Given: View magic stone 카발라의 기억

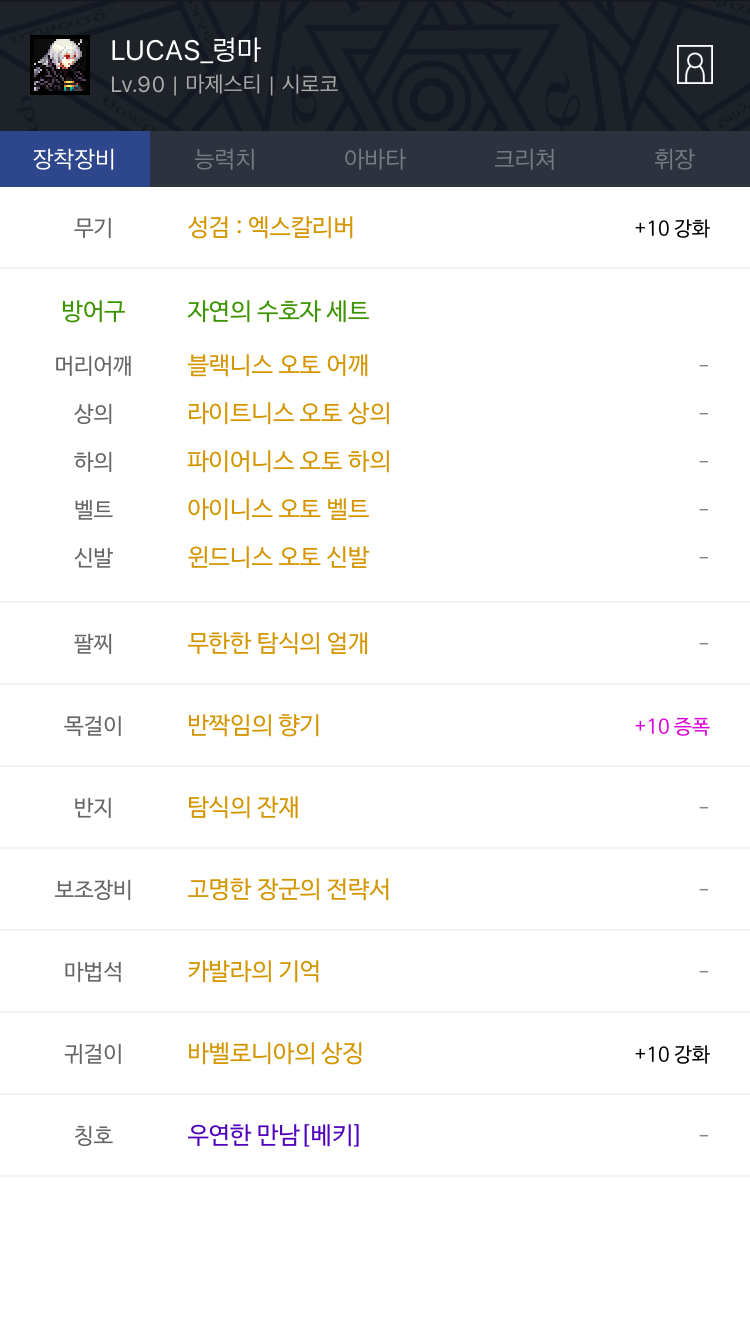Looking at the screenshot, I should [x=254, y=971].
